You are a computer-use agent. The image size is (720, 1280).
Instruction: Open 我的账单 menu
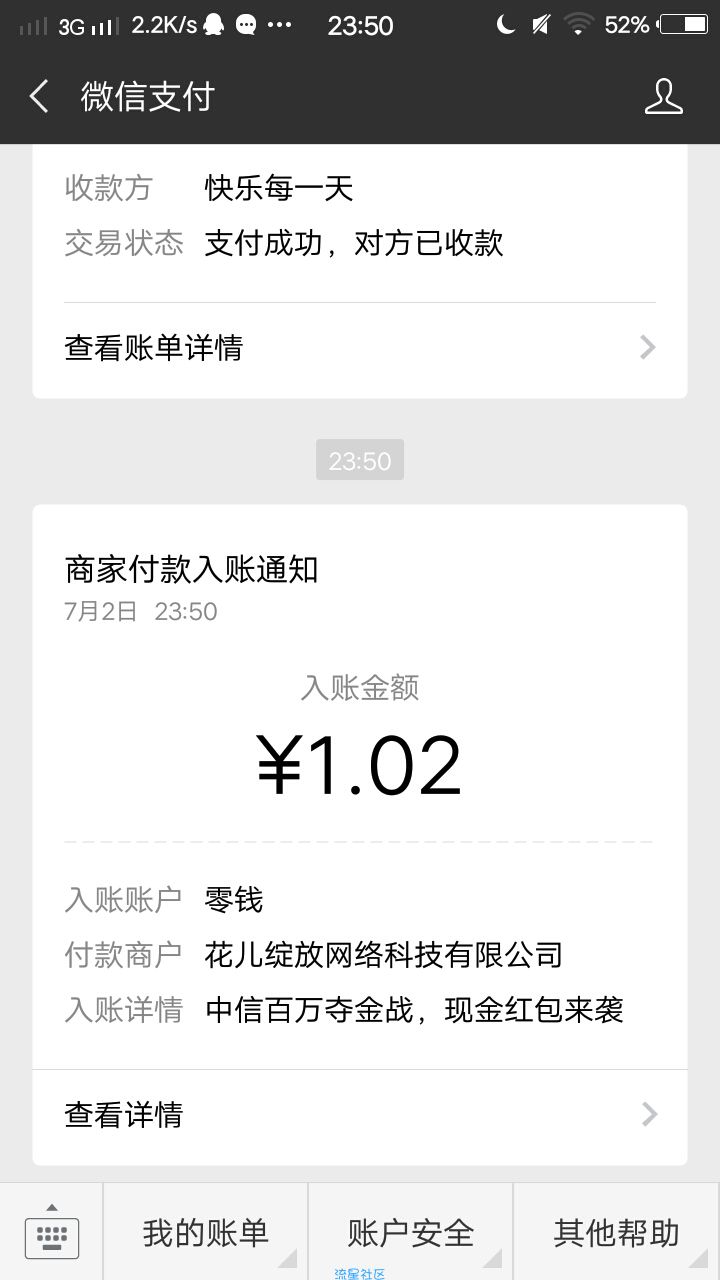pos(205,1232)
